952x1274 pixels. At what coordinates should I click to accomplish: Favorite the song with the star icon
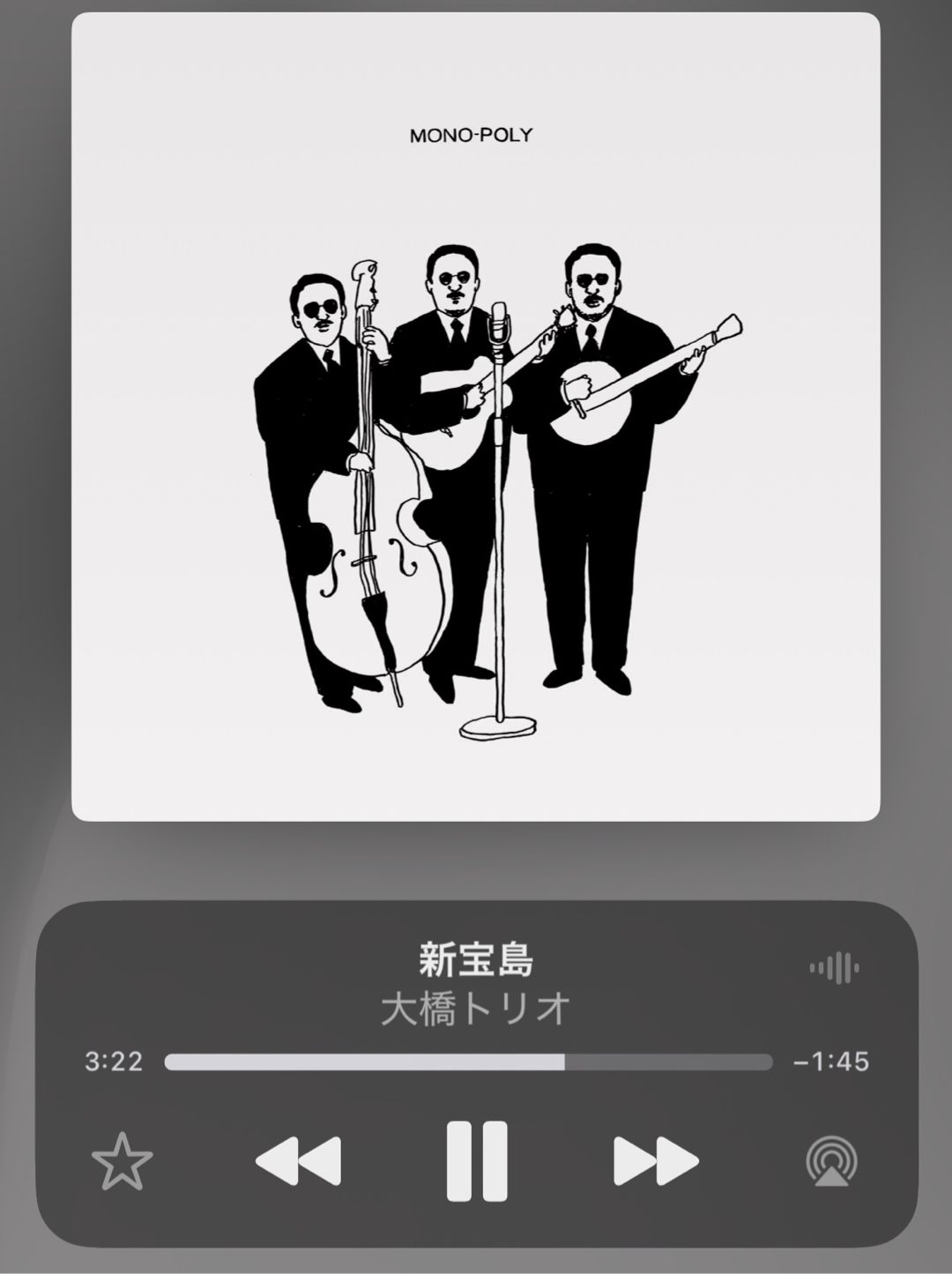pos(122,1161)
